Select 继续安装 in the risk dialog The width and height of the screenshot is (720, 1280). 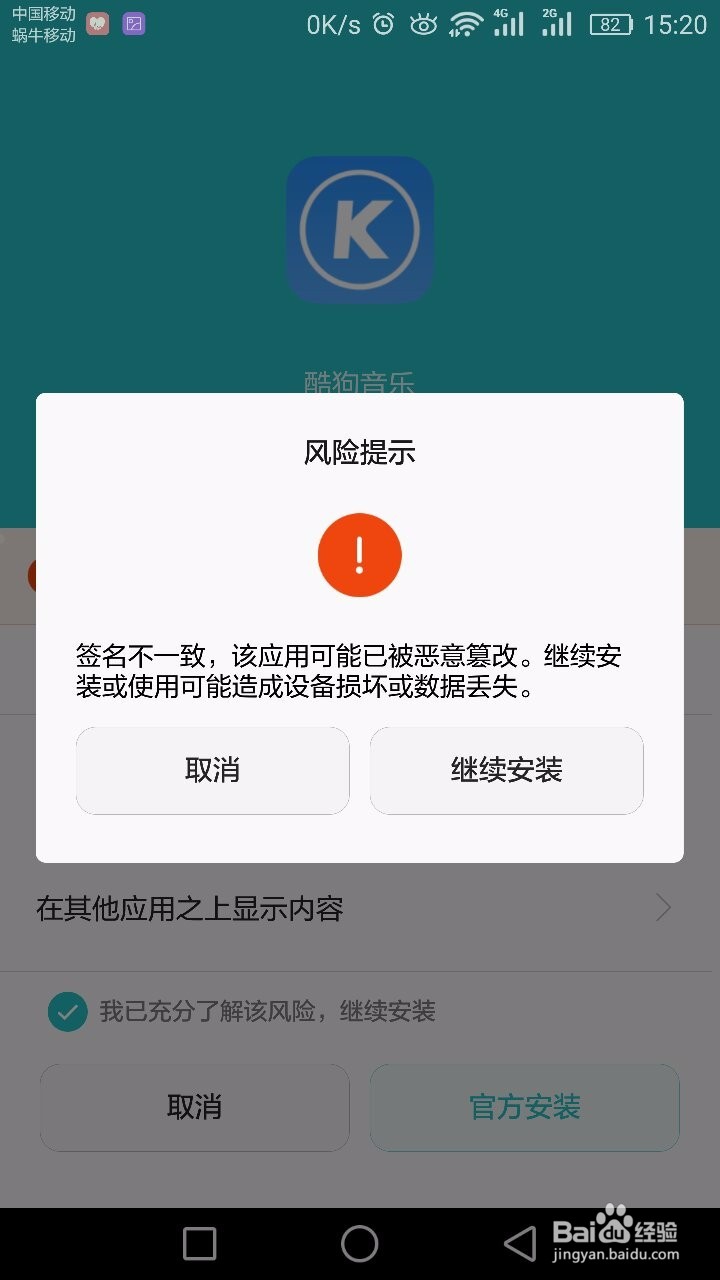click(x=507, y=770)
